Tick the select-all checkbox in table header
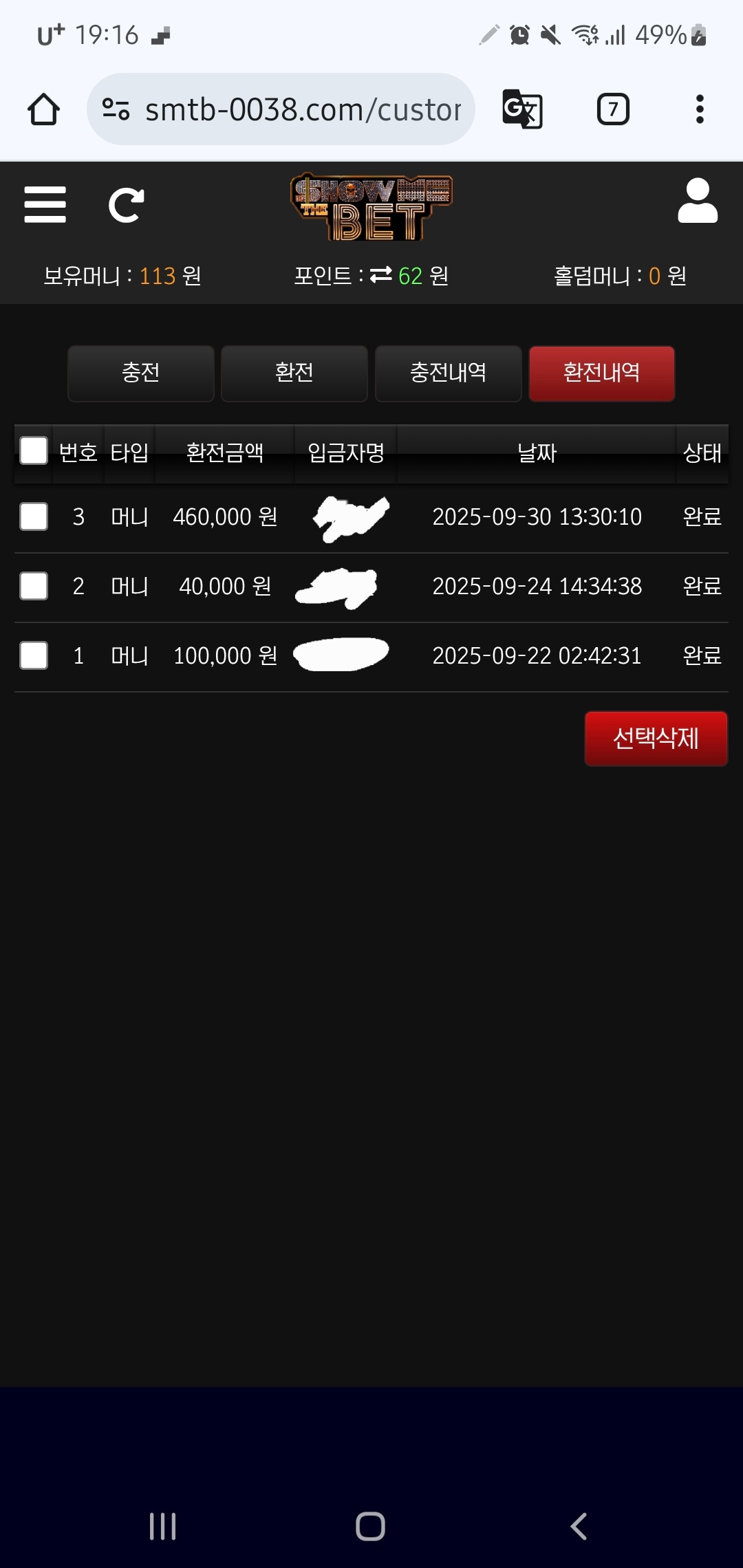Viewport: 743px width, 1568px height. pos(34,451)
